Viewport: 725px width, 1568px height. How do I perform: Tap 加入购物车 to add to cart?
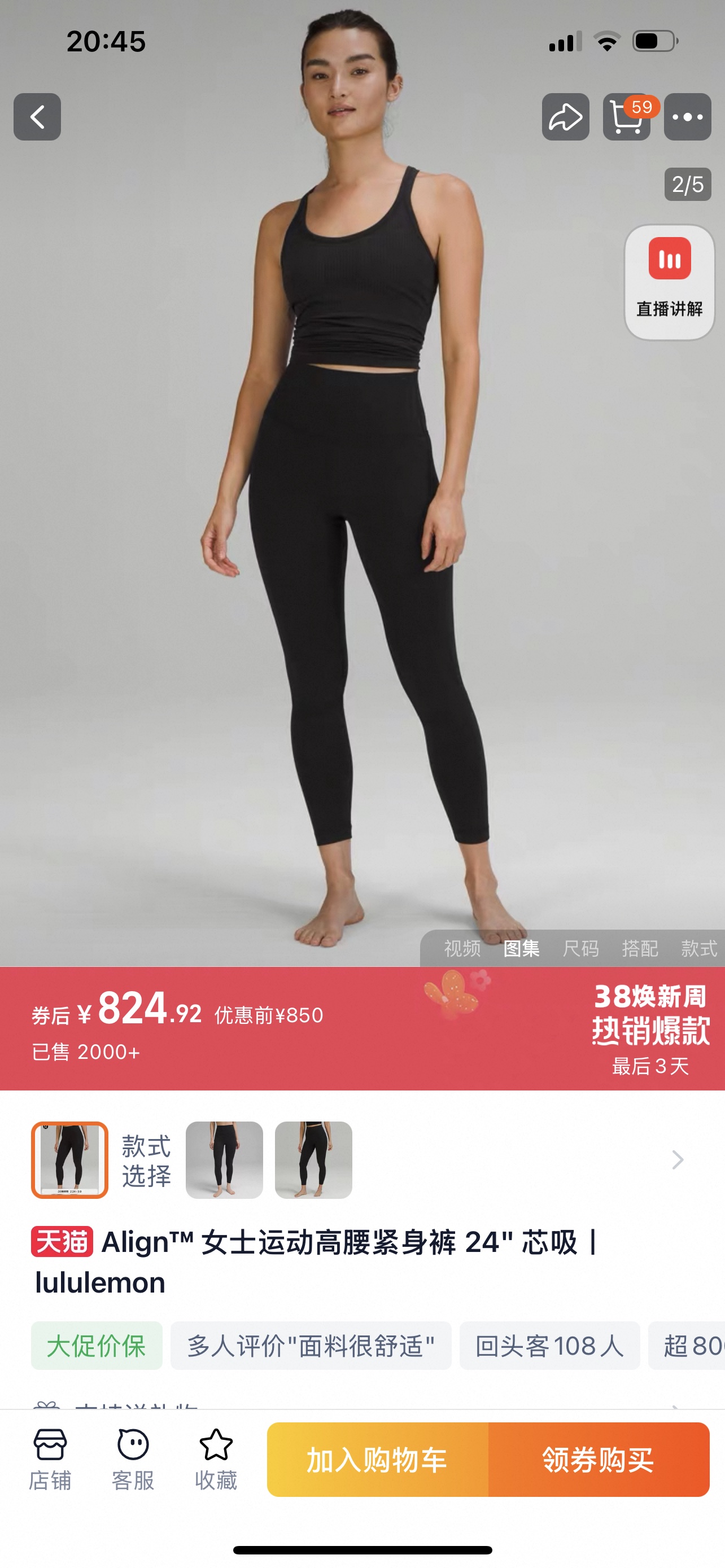coord(377,1460)
